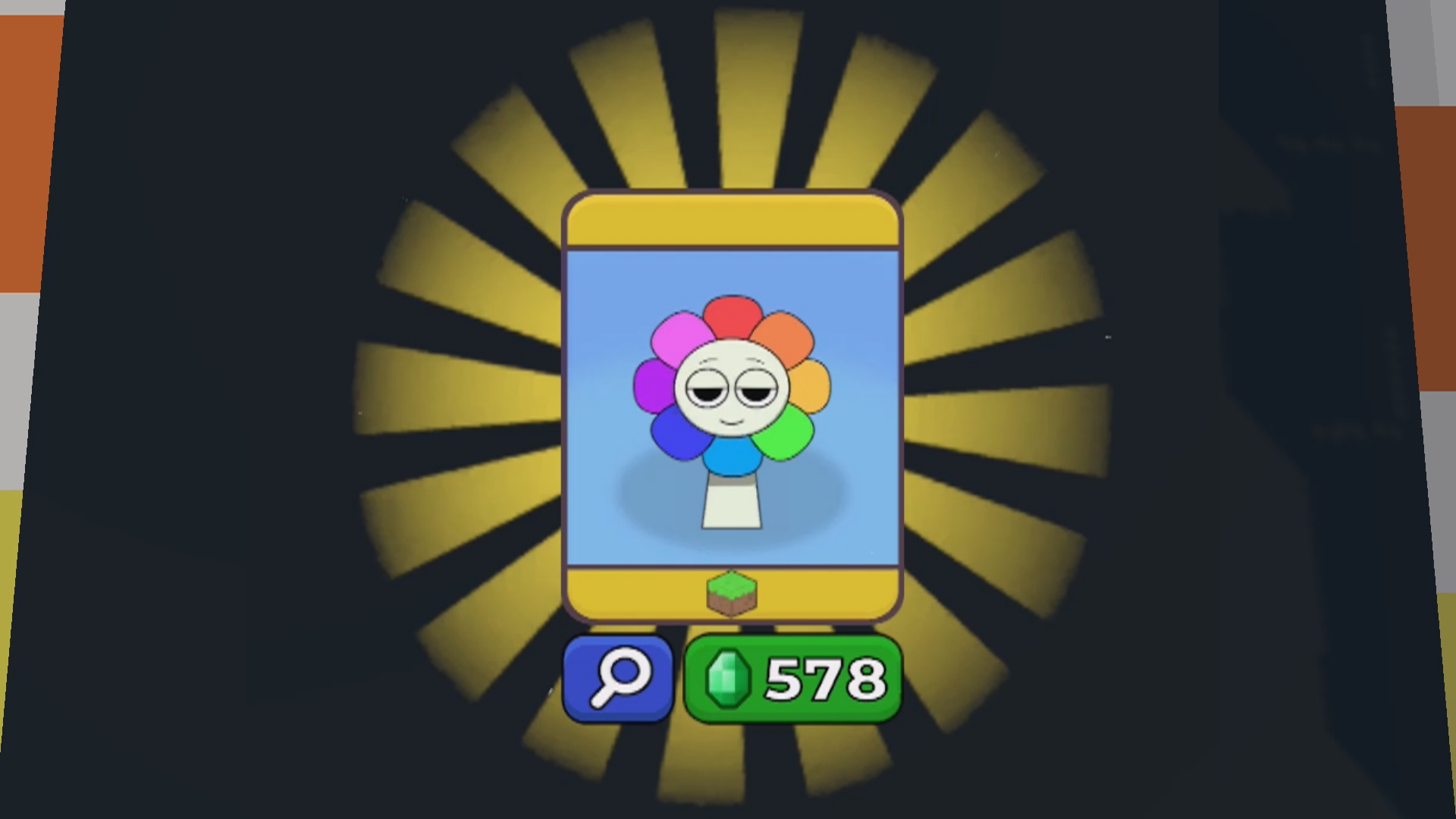Open the rainbow flower character card
The height and width of the screenshot is (819, 1456).
pos(732,406)
